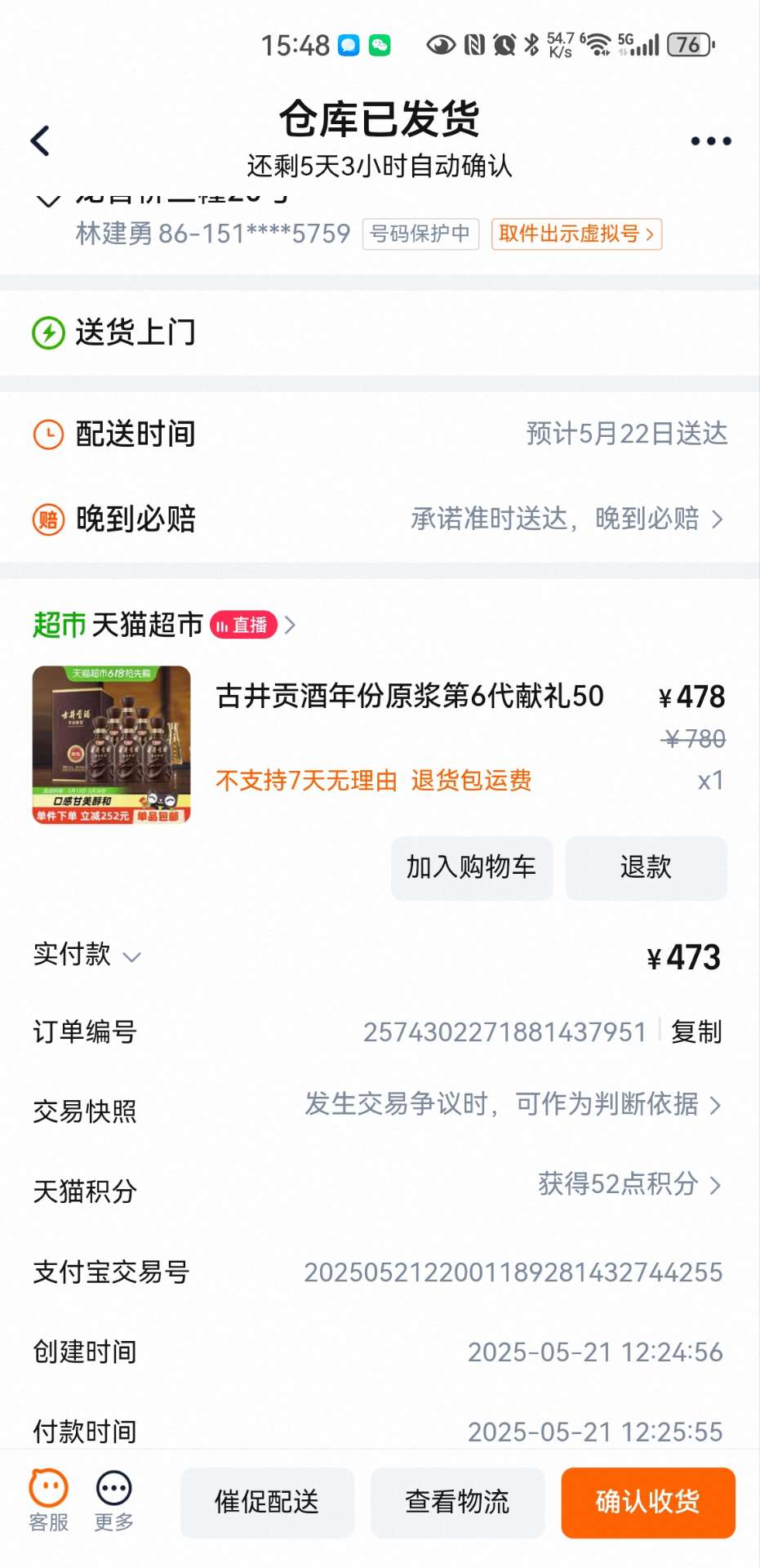Image resolution: width=760 pixels, height=1568 pixels.
Task: Open the 古井贡酒 product thumbnail
Action: 112,745
